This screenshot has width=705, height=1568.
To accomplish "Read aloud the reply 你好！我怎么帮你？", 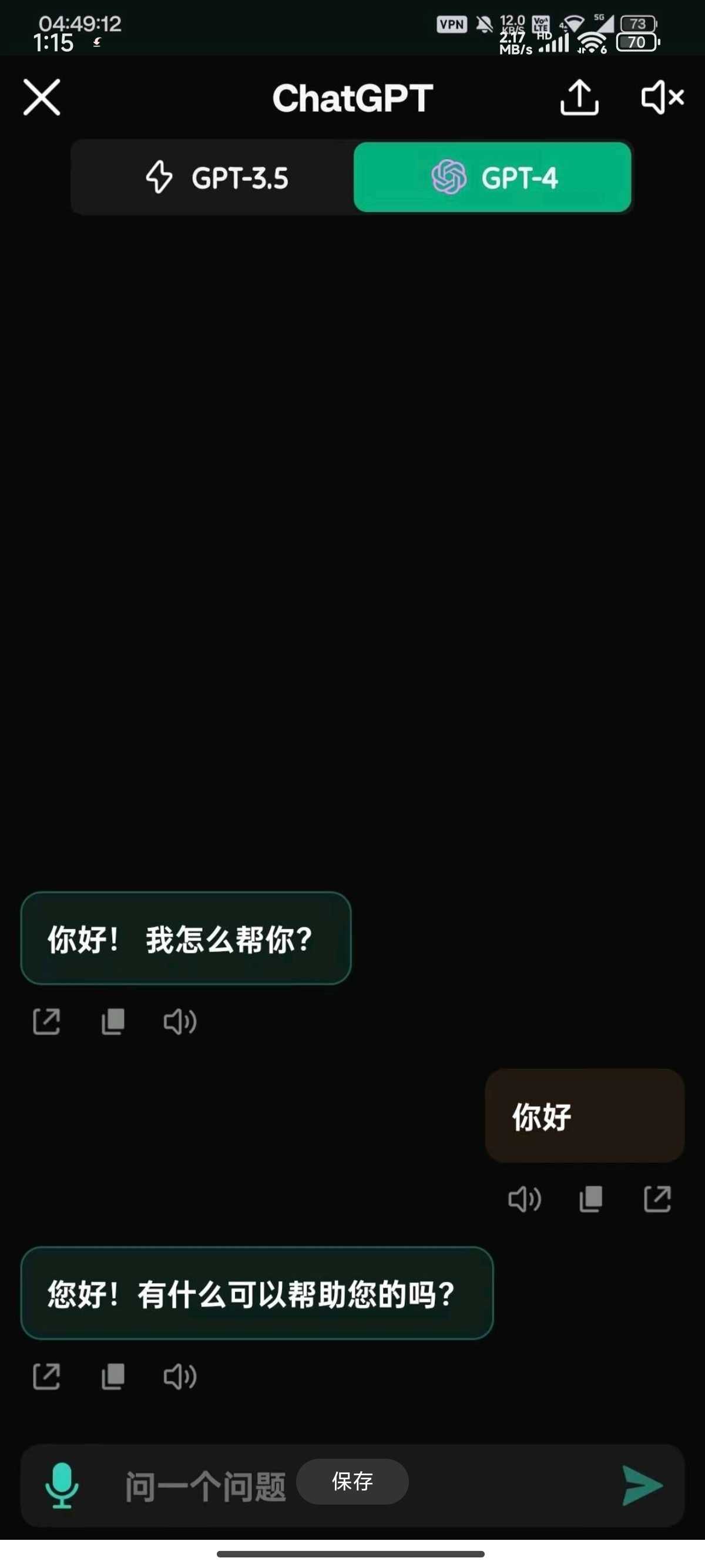I will [x=180, y=1021].
